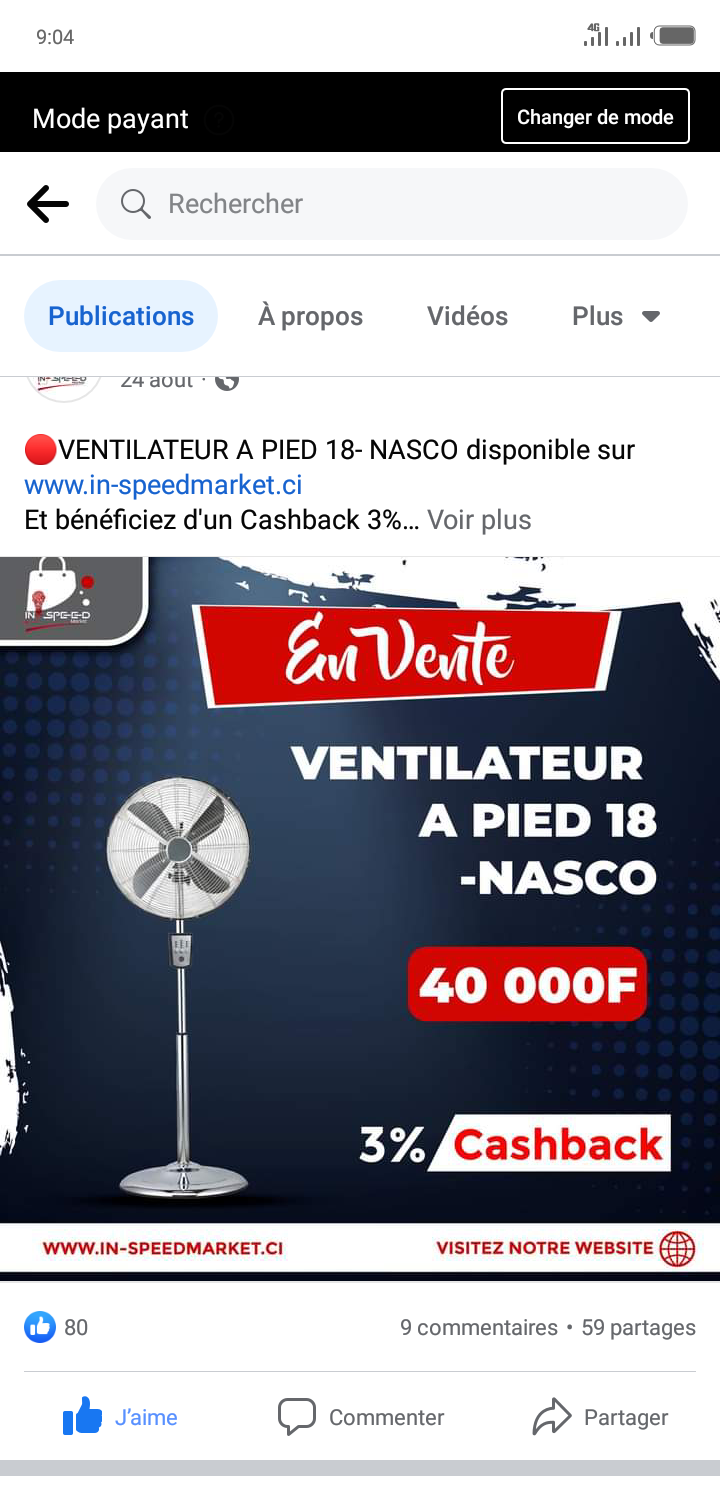This screenshot has height=1500, width=720.
Task: Open the Rechercher search field
Action: coord(392,204)
